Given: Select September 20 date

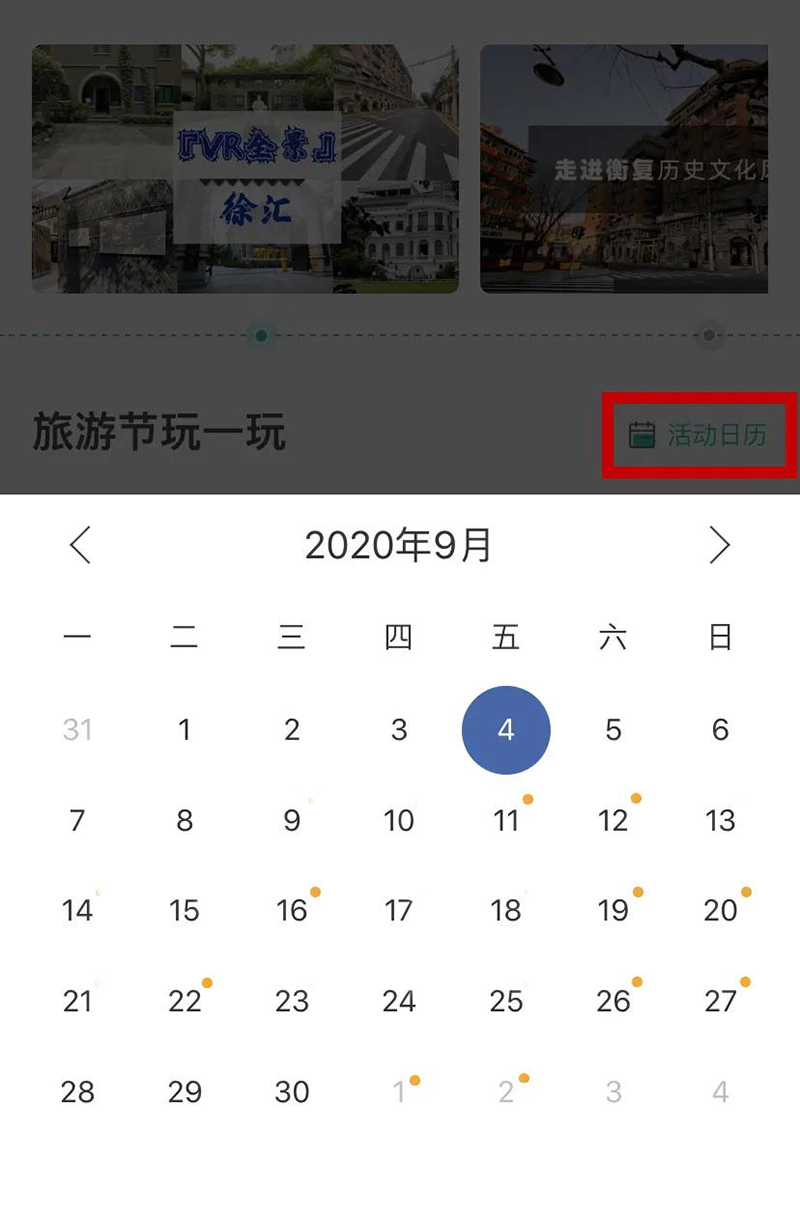Looking at the screenshot, I should click(x=720, y=911).
